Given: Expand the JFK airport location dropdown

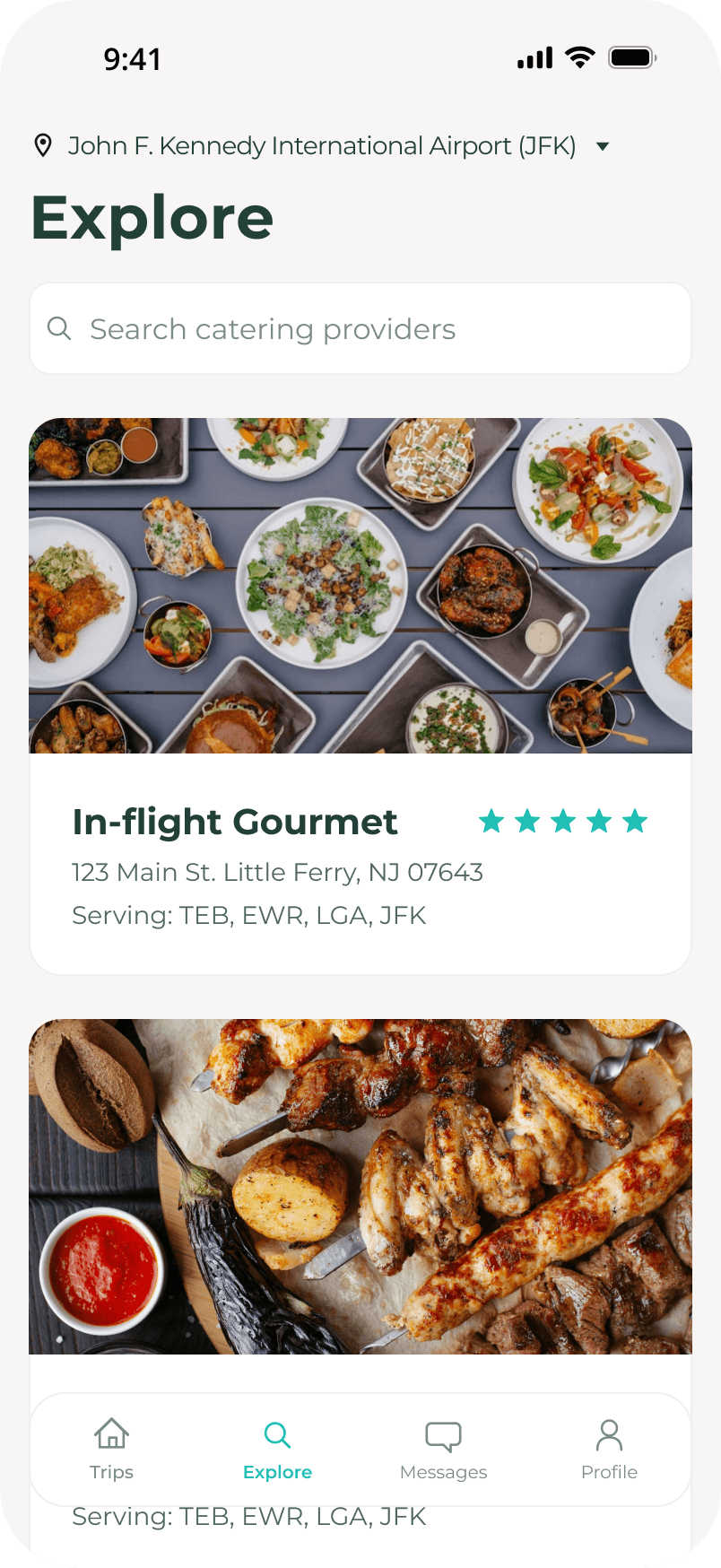Looking at the screenshot, I should (603, 146).
